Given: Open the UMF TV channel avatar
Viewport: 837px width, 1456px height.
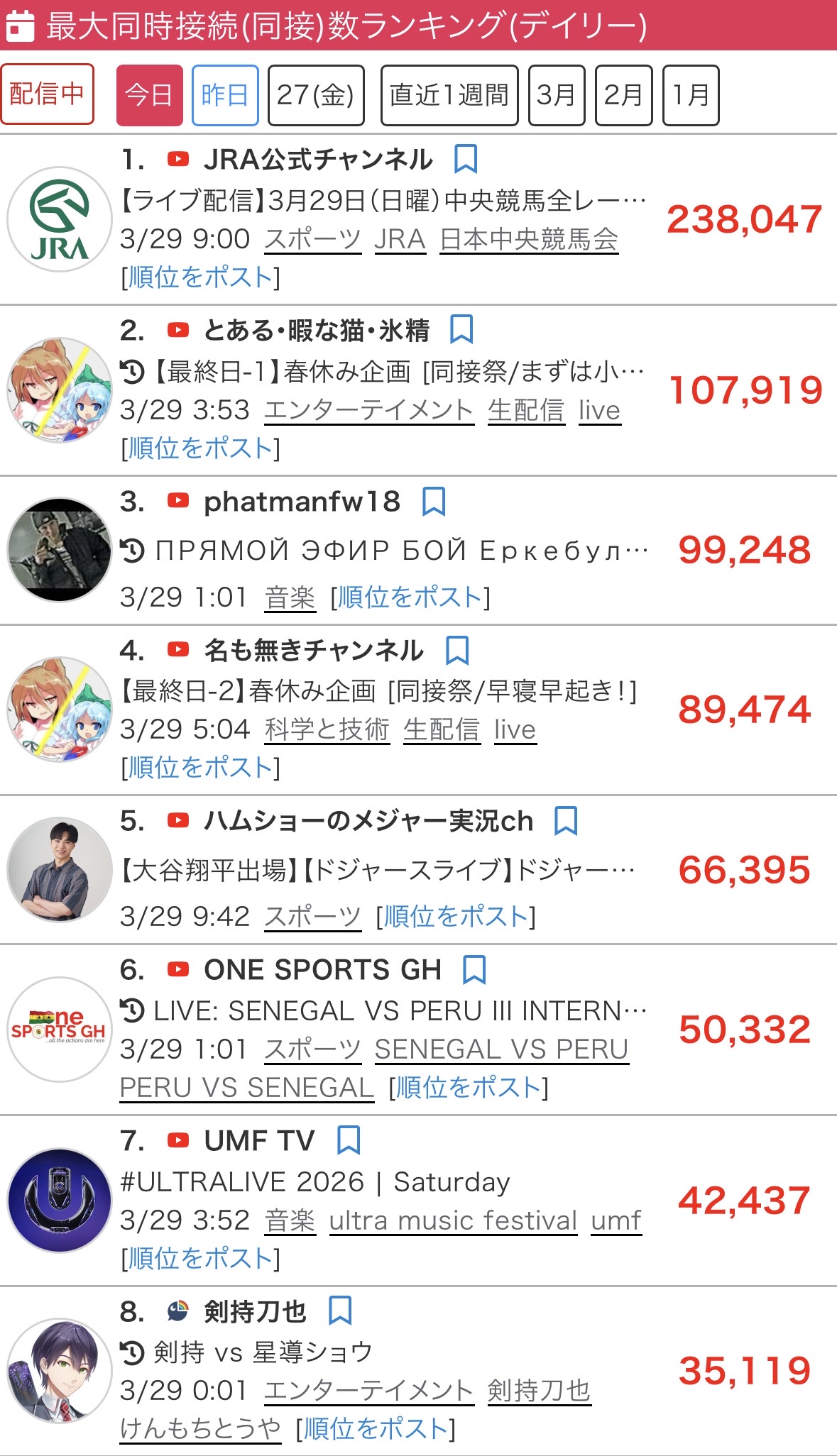Looking at the screenshot, I should tap(60, 1200).
